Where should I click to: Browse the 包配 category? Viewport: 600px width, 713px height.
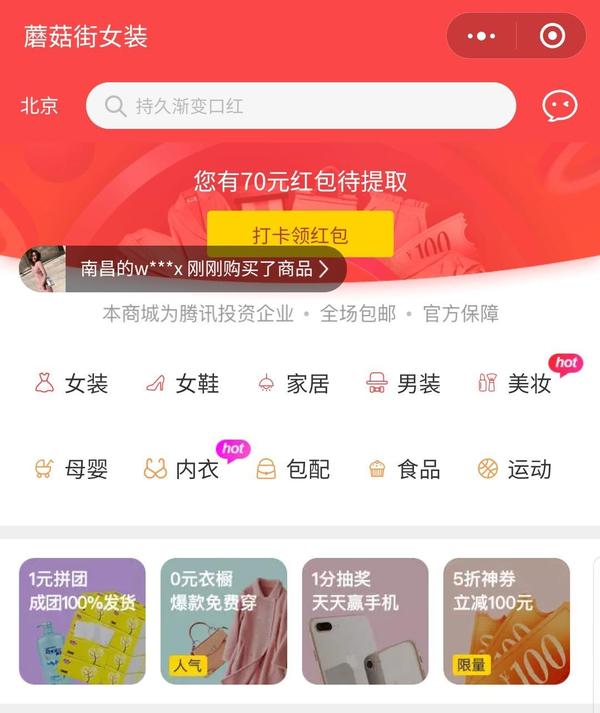pos(294,469)
